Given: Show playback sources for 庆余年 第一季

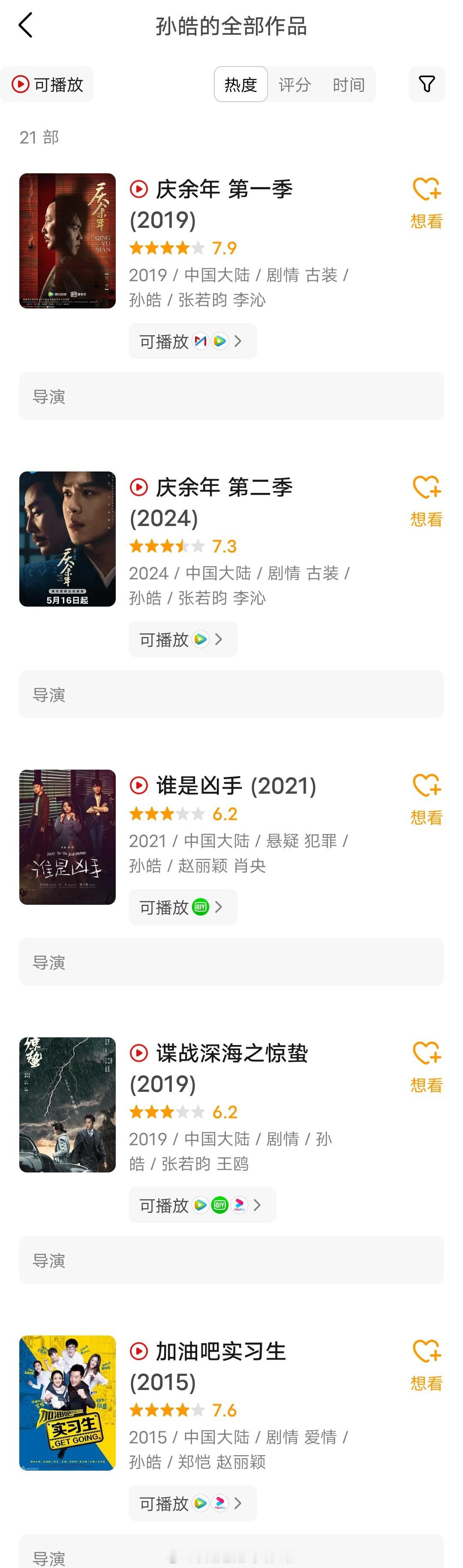Looking at the screenshot, I should (192, 341).
